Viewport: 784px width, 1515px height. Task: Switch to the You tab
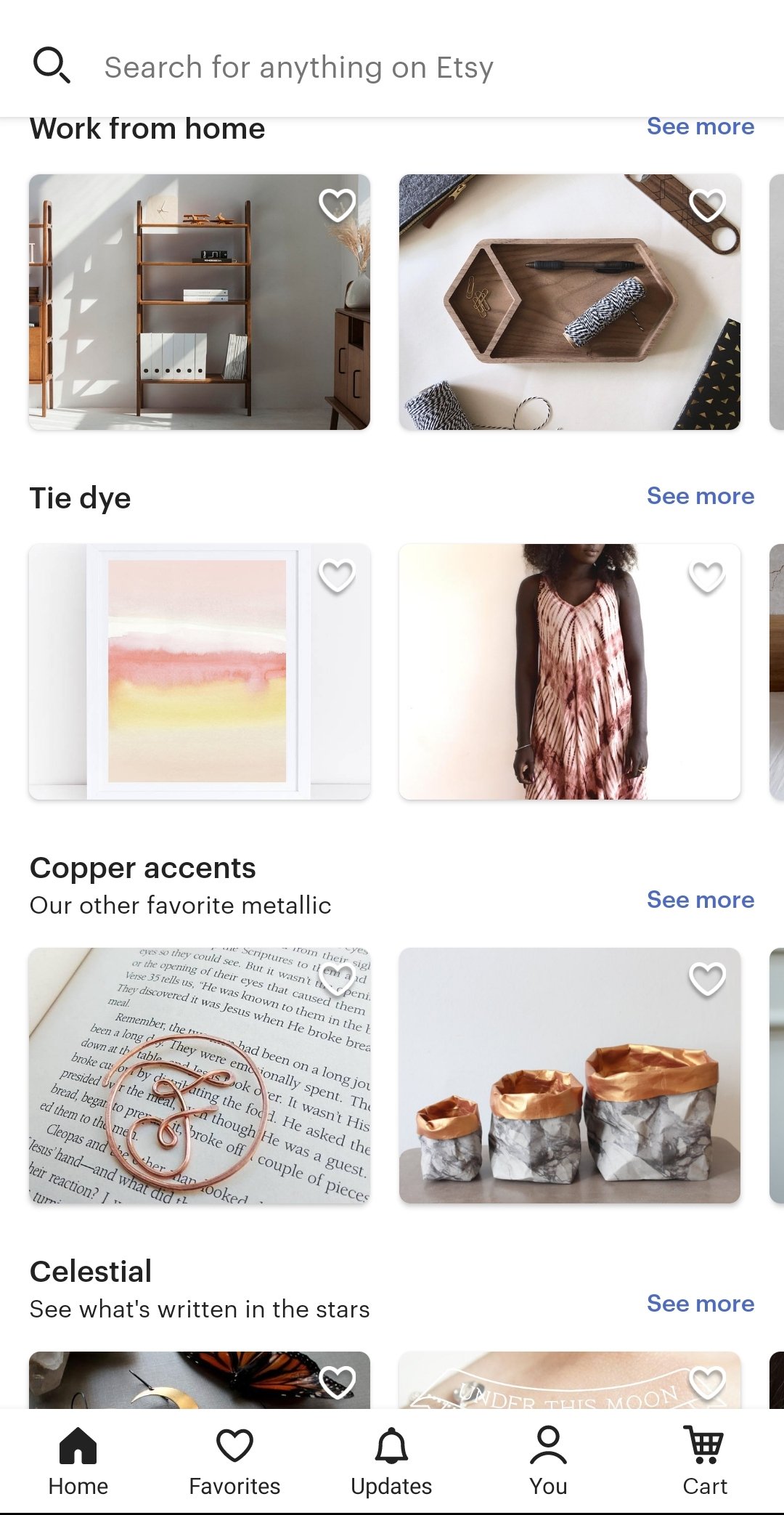548,1461
